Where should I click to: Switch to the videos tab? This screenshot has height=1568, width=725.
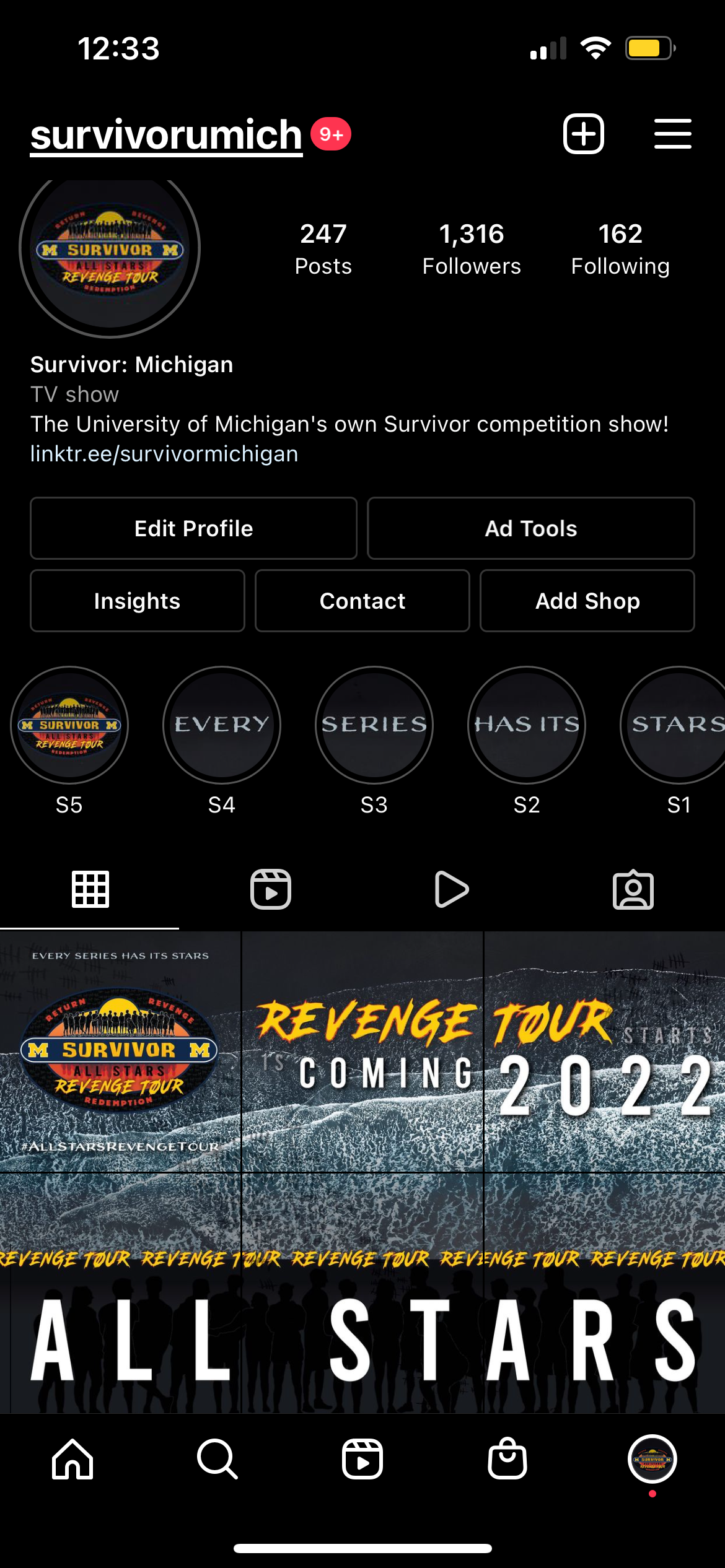pyautogui.click(x=452, y=889)
